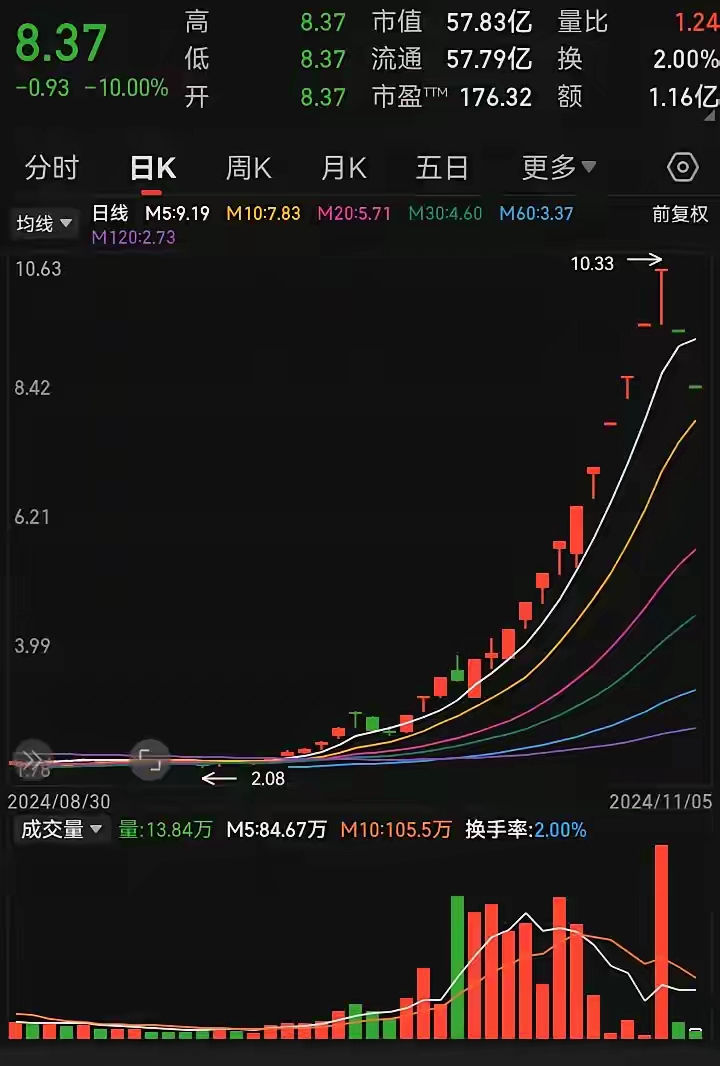Open chart settings hexagon icon
Viewport: 720px width, 1066px height.
682,168
